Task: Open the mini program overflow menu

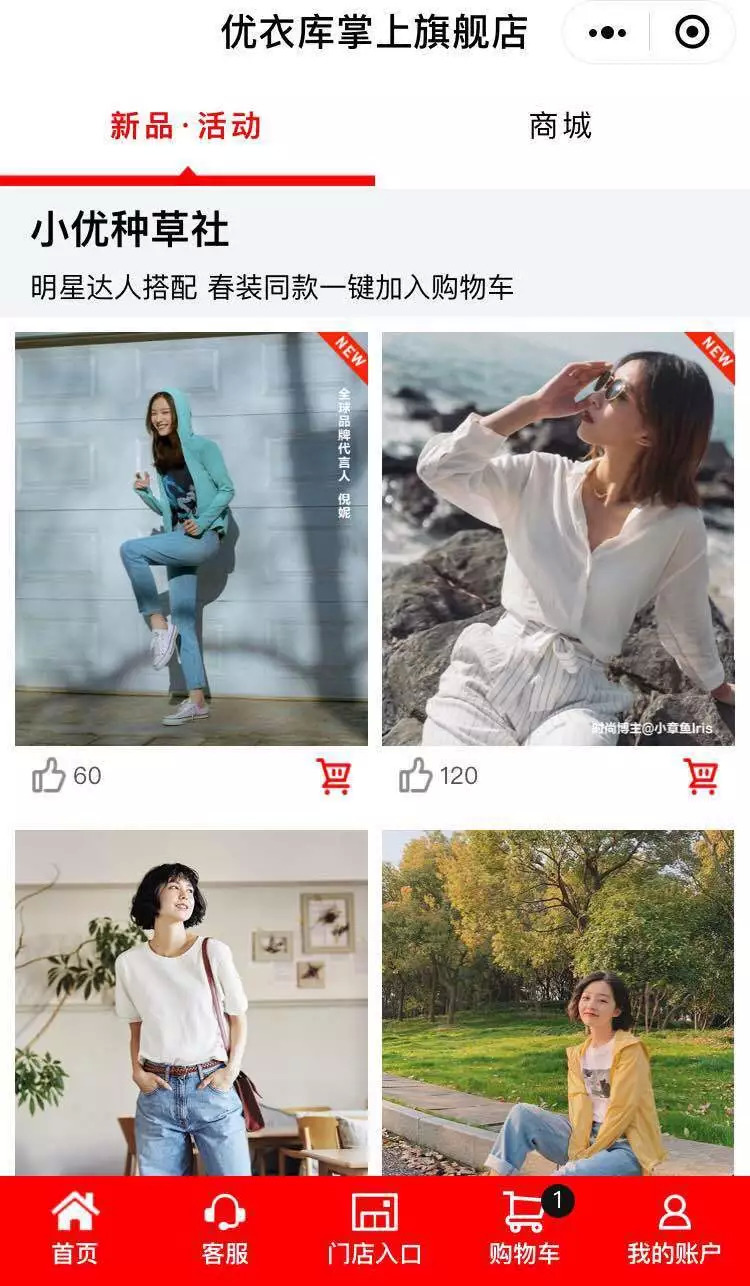Action: pyautogui.click(x=607, y=33)
